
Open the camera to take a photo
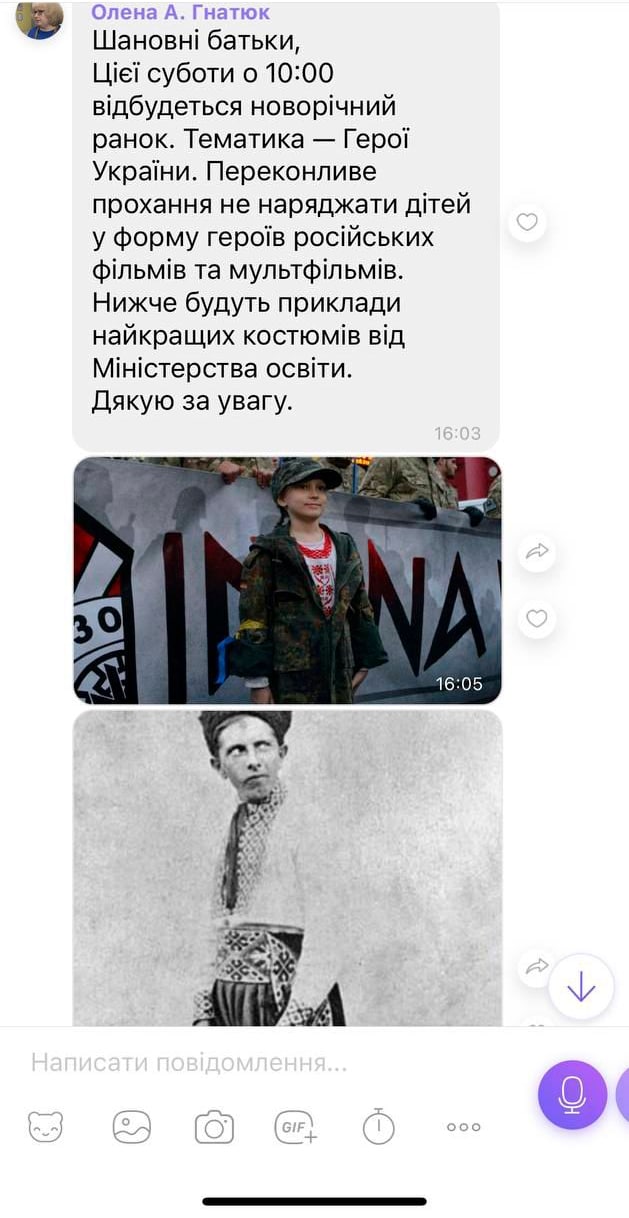214,1127
